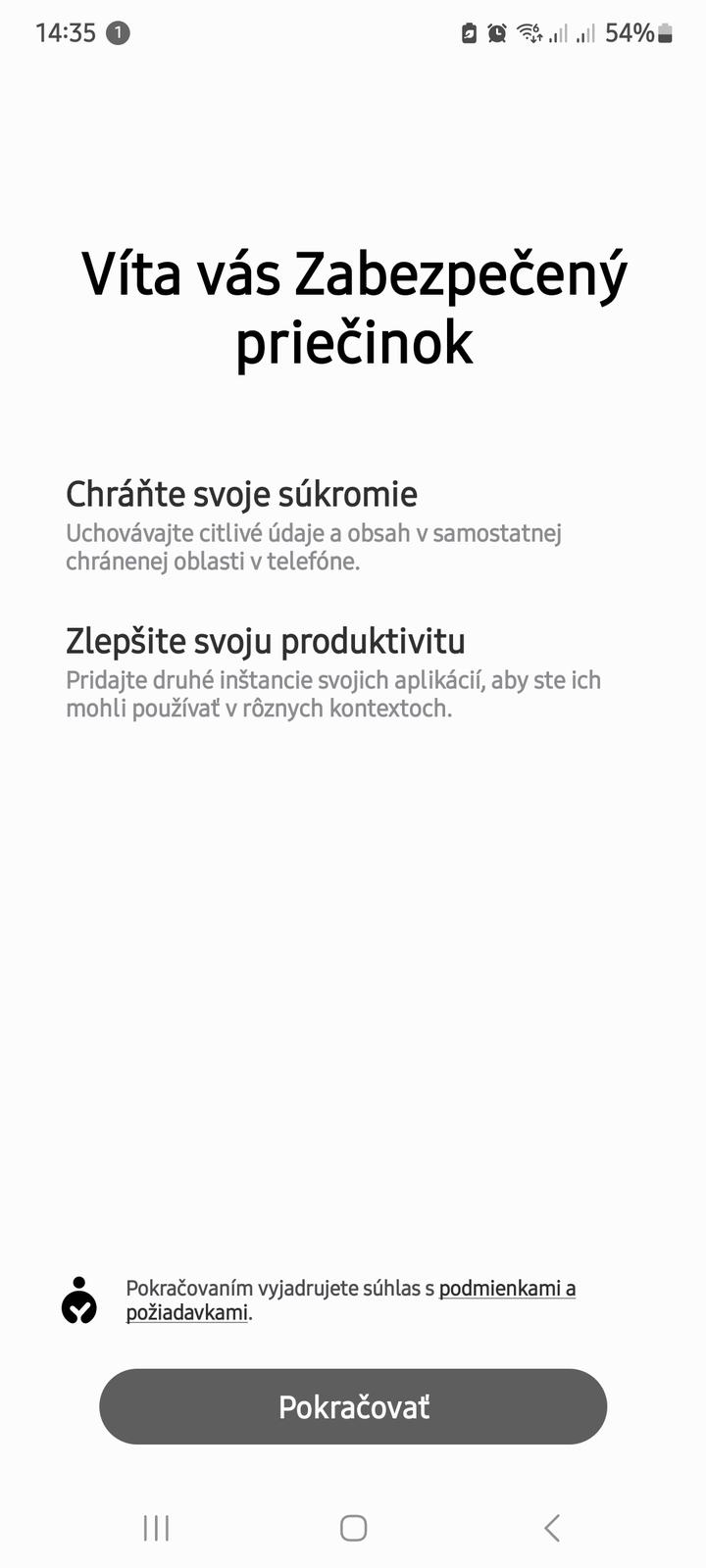Open recent apps from the navigation bar

click(x=156, y=1527)
